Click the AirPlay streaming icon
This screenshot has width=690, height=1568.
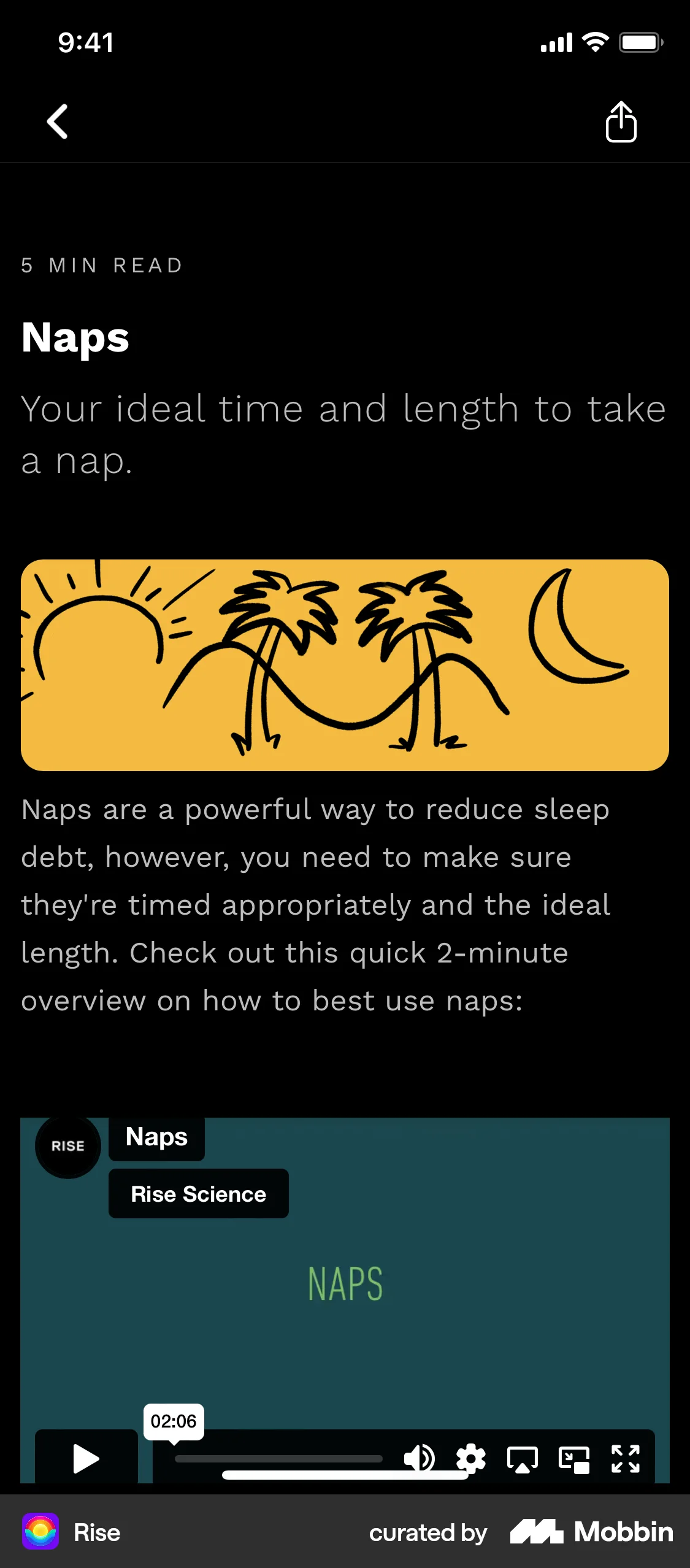(x=521, y=1459)
